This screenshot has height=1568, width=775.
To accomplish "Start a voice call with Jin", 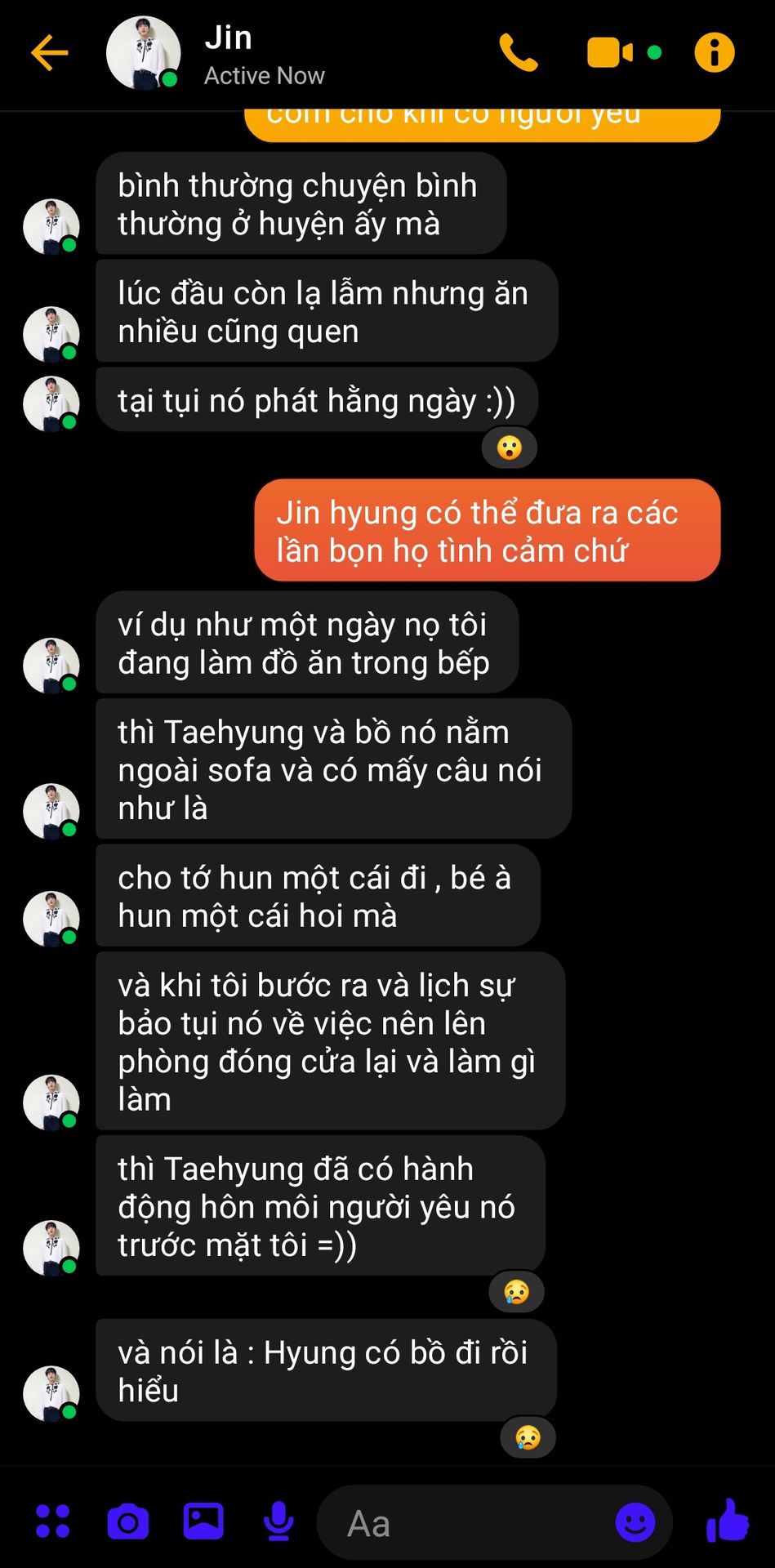I will tap(518, 54).
